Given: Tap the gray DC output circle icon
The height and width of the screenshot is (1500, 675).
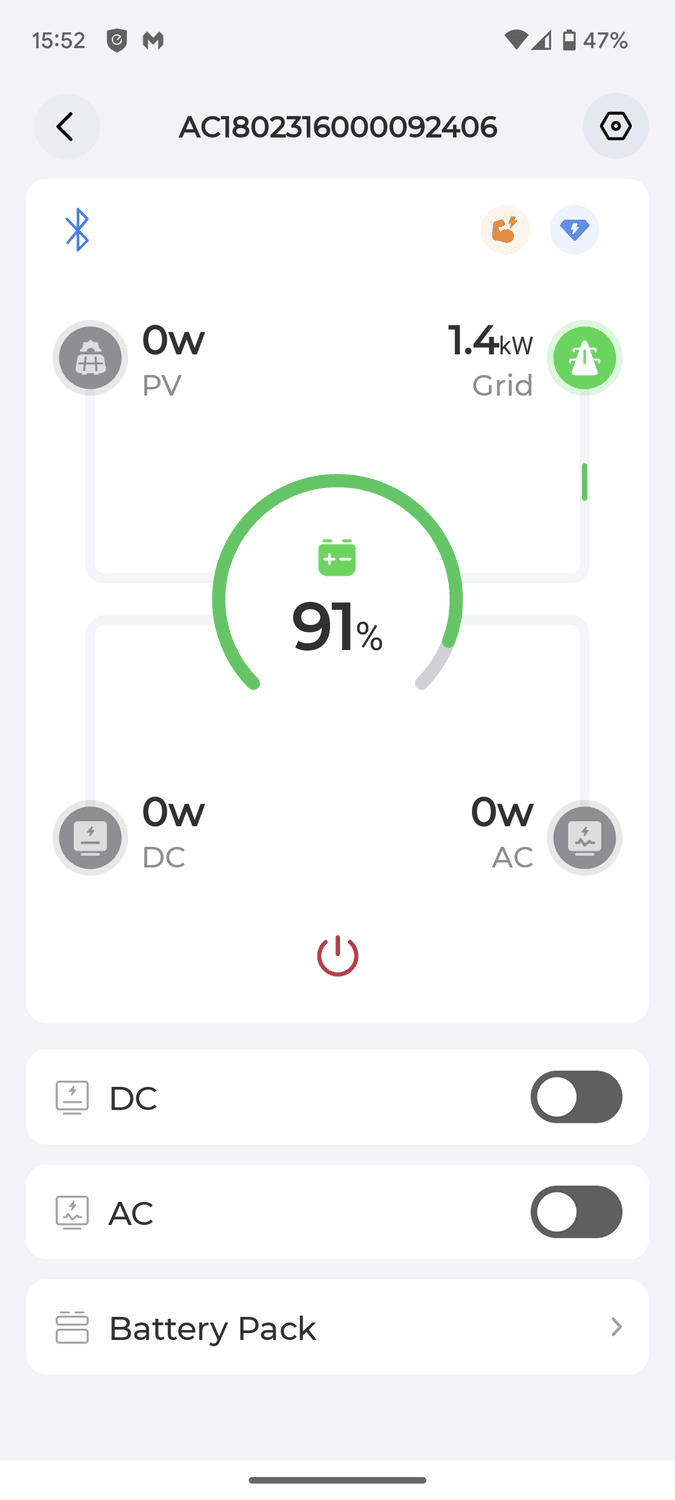Looking at the screenshot, I should click(90, 837).
